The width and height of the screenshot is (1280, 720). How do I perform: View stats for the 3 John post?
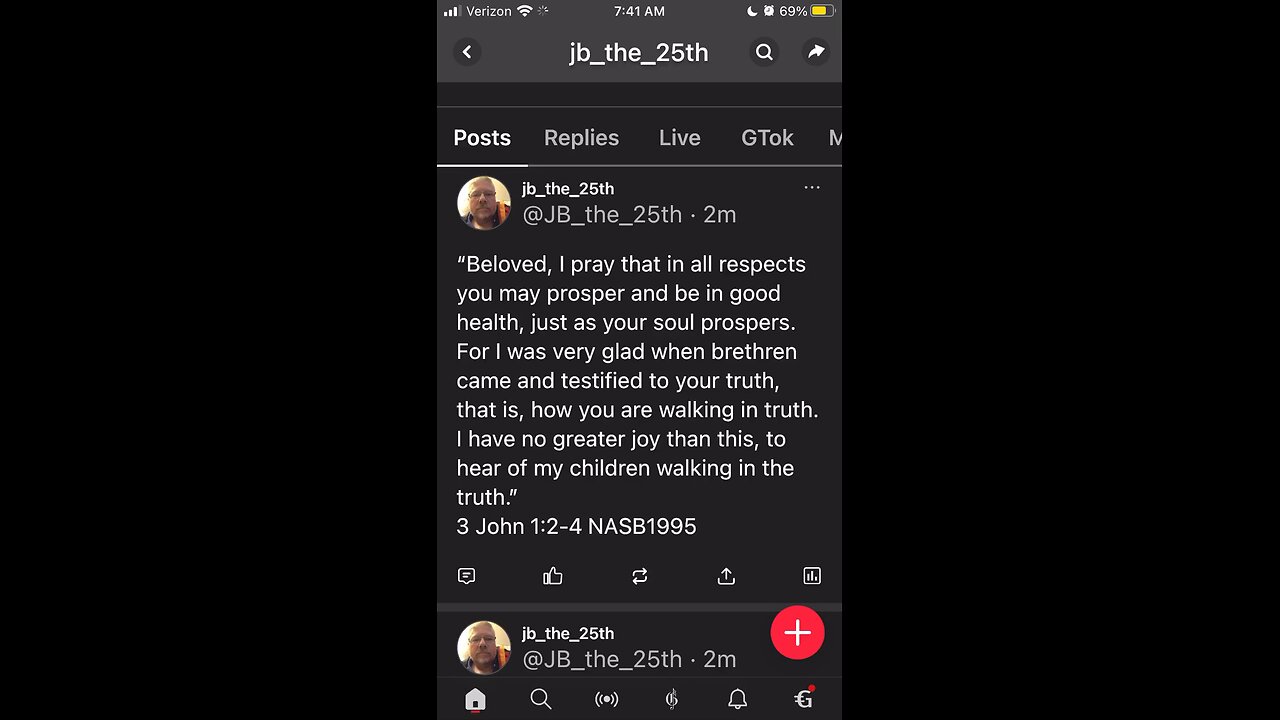coord(812,576)
